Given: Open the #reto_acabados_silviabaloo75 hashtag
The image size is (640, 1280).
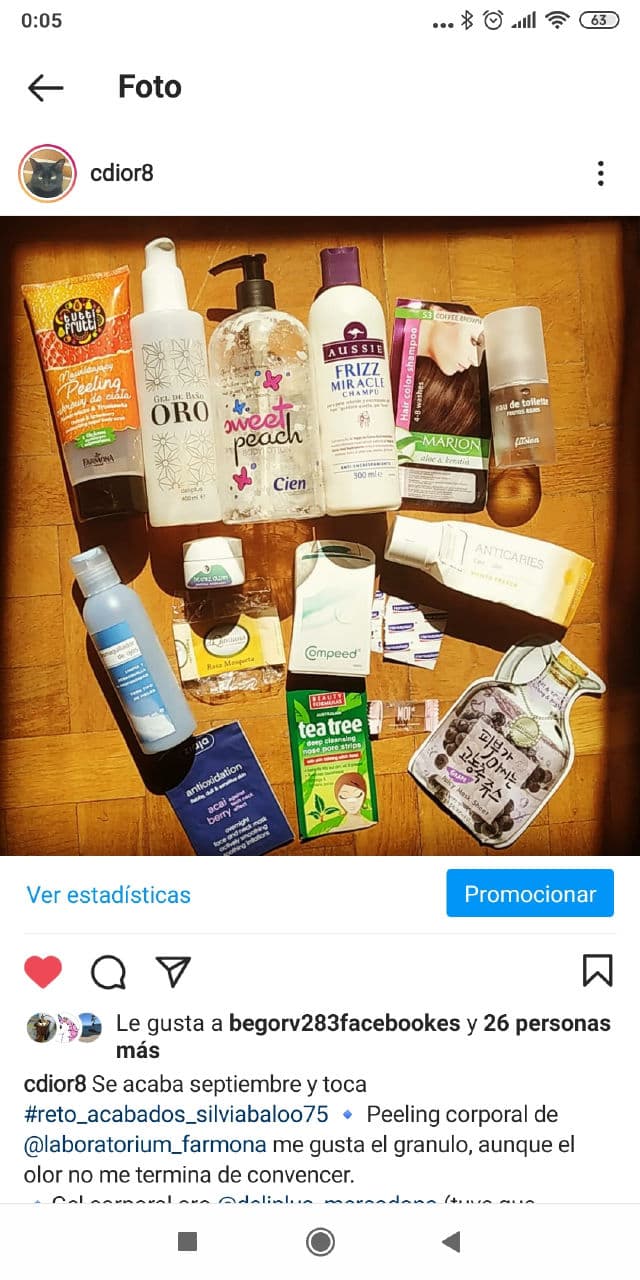Looking at the screenshot, I should [x=176, y=1114].
